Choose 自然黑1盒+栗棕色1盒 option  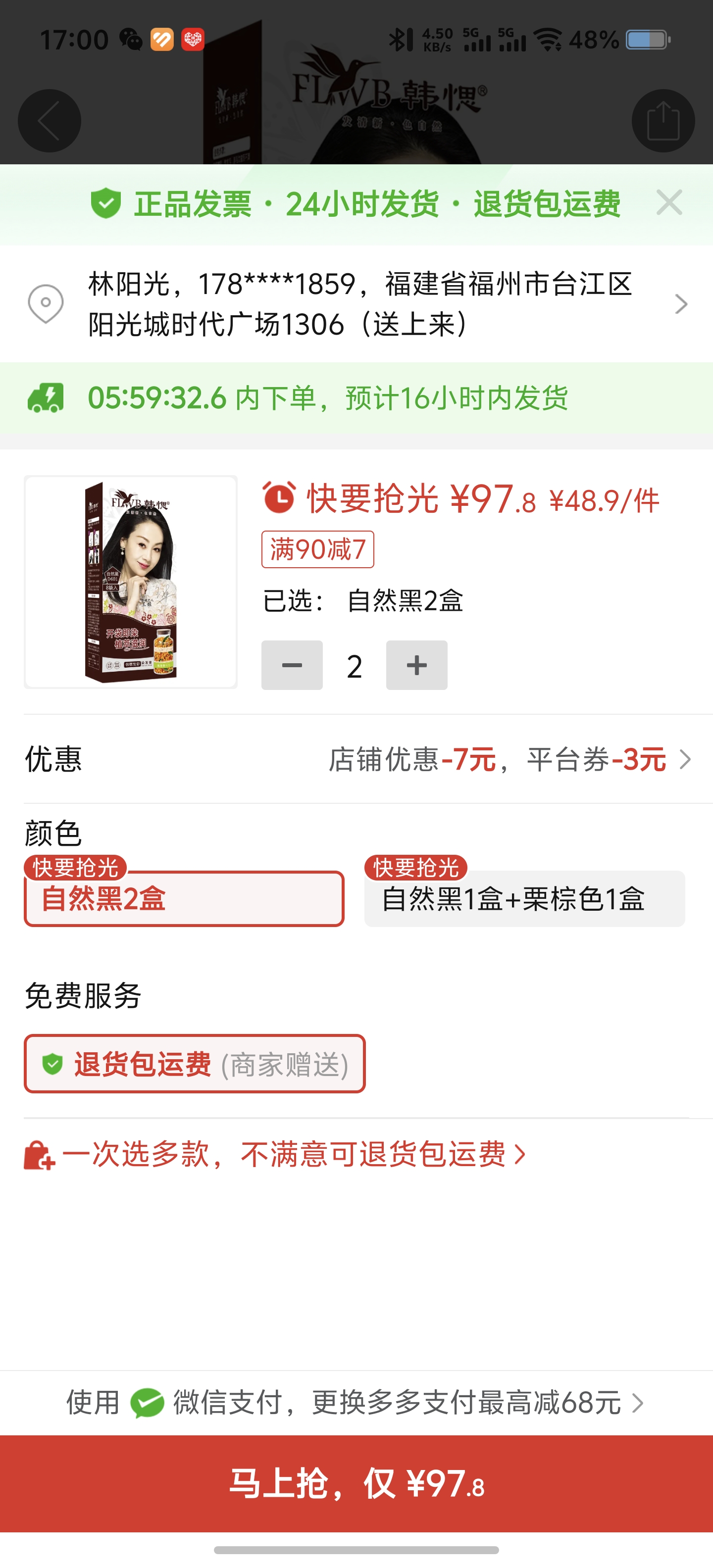(524, 898)
